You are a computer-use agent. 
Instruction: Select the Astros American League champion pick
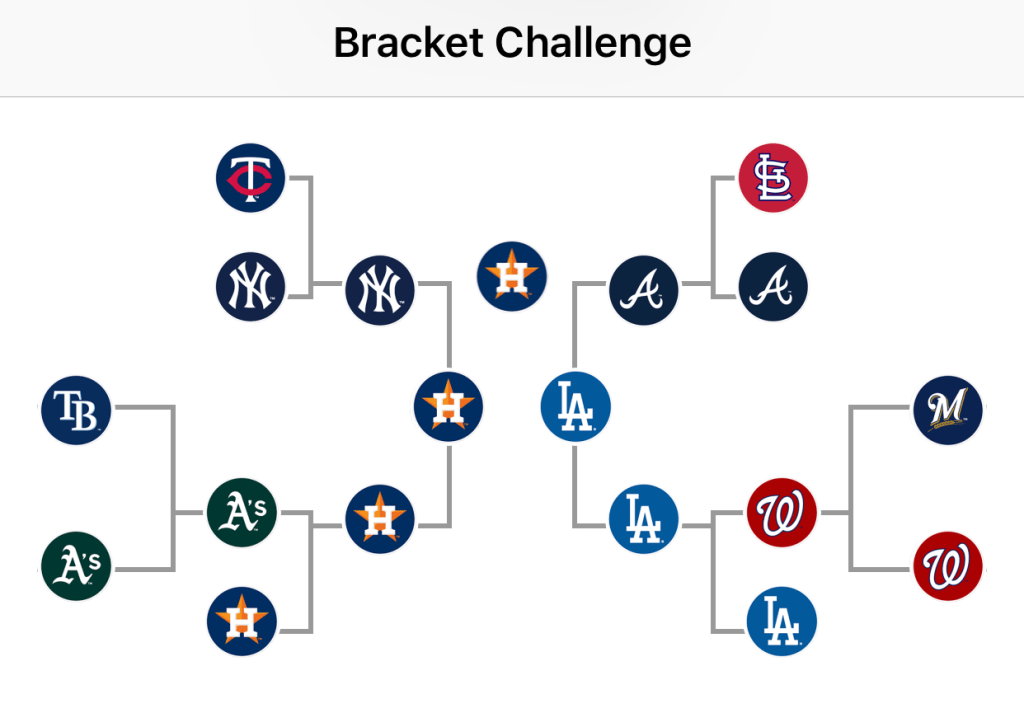449,406
